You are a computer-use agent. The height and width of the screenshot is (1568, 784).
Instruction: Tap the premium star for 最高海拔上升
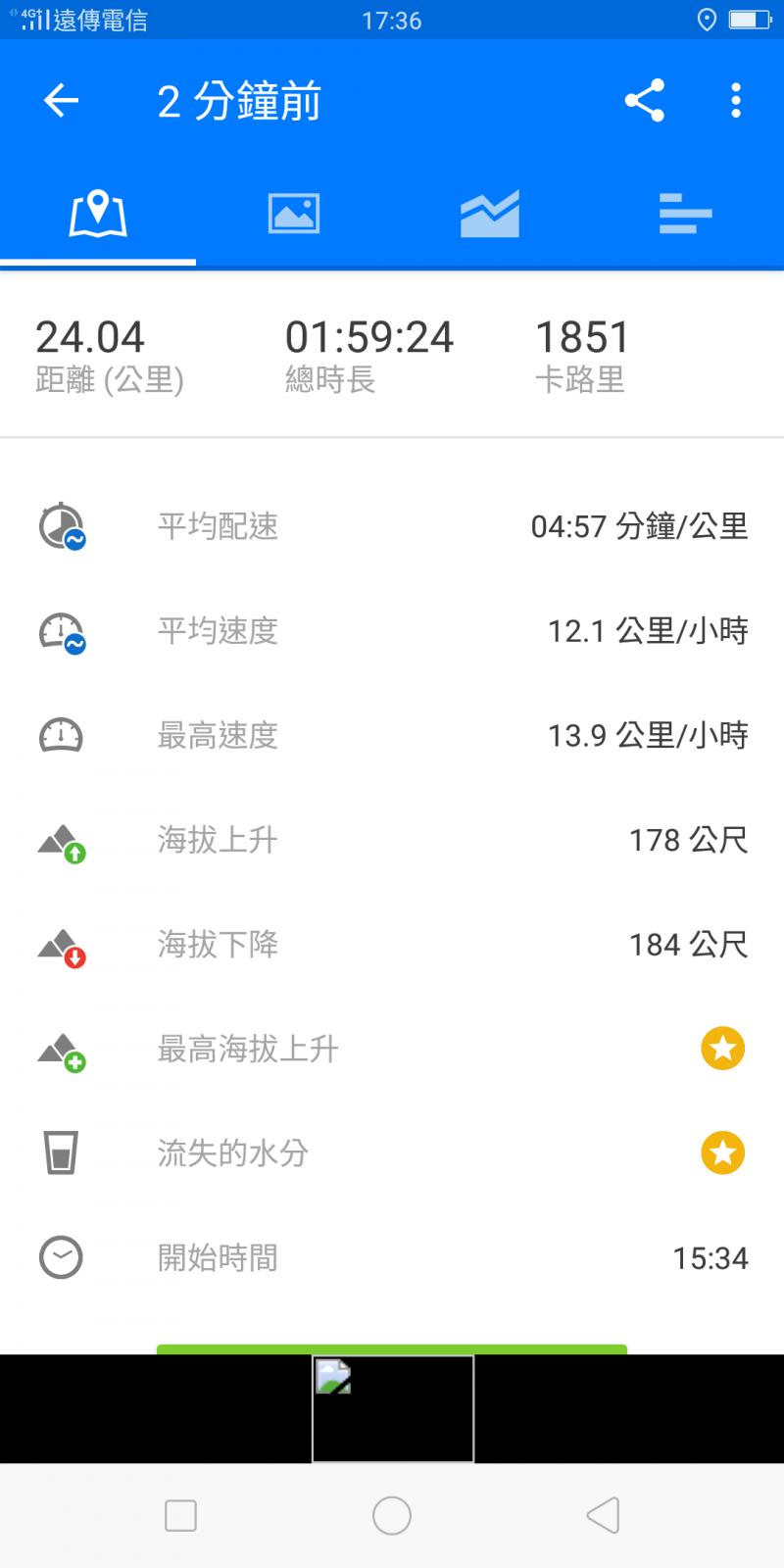coord(722,1049)
